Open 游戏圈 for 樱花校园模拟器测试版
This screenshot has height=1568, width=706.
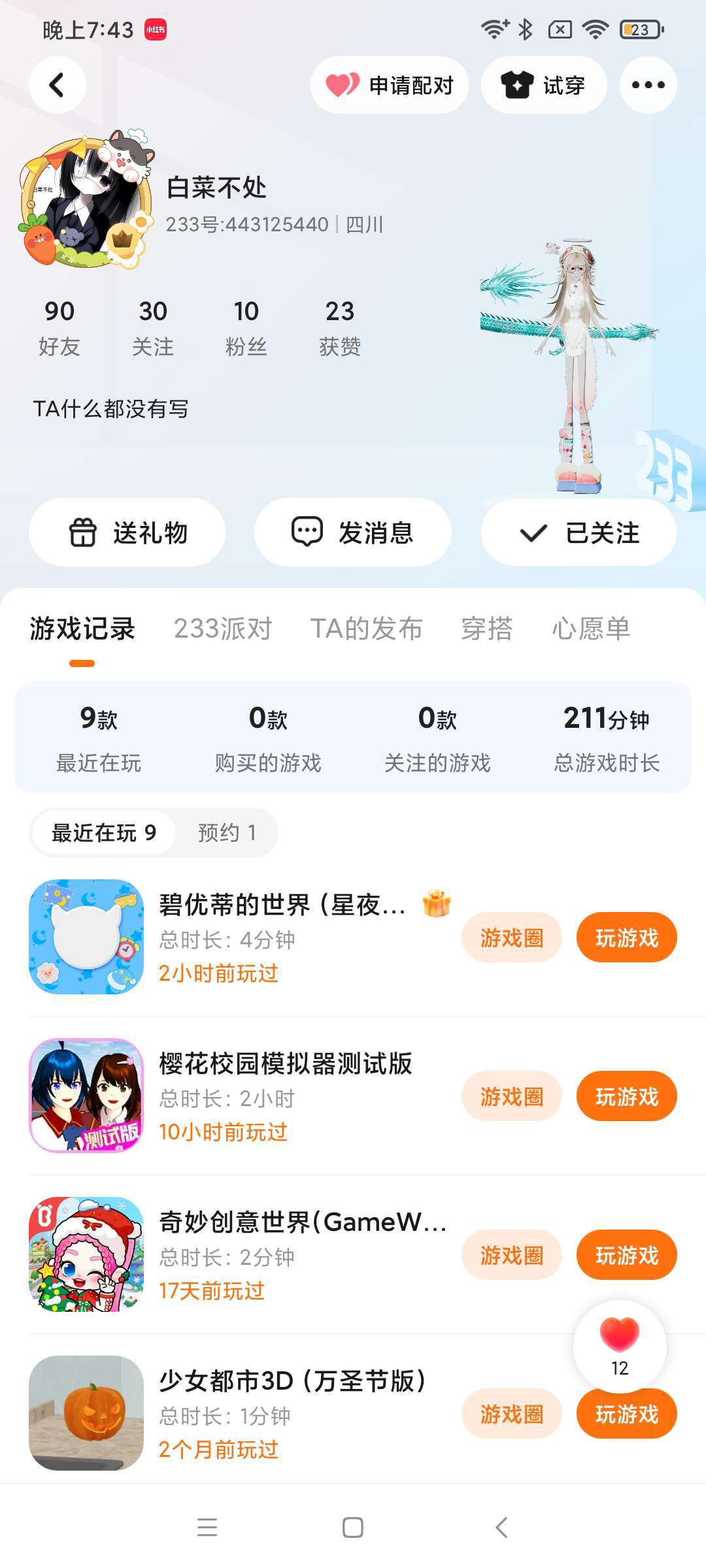click(511, 1096)
